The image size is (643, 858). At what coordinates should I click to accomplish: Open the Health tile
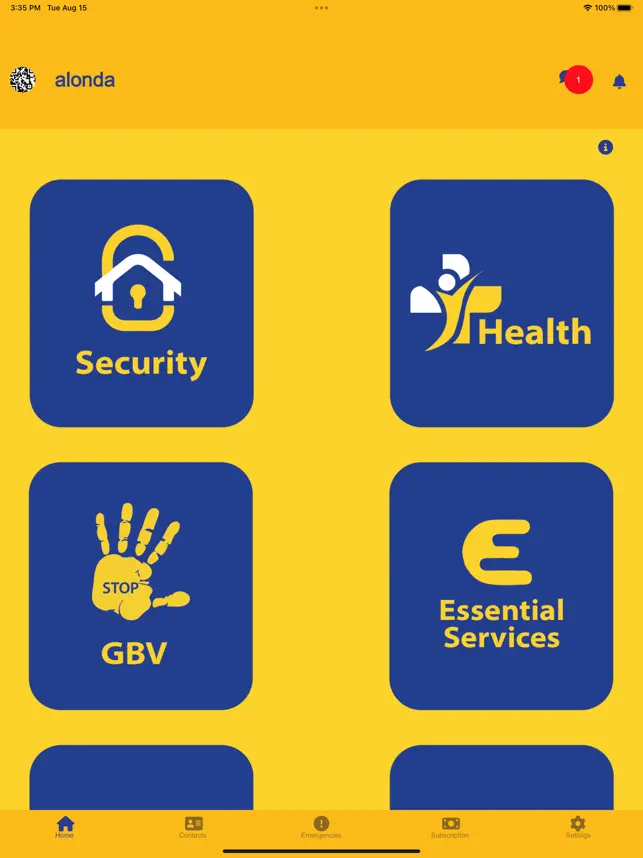coord(501,303)
